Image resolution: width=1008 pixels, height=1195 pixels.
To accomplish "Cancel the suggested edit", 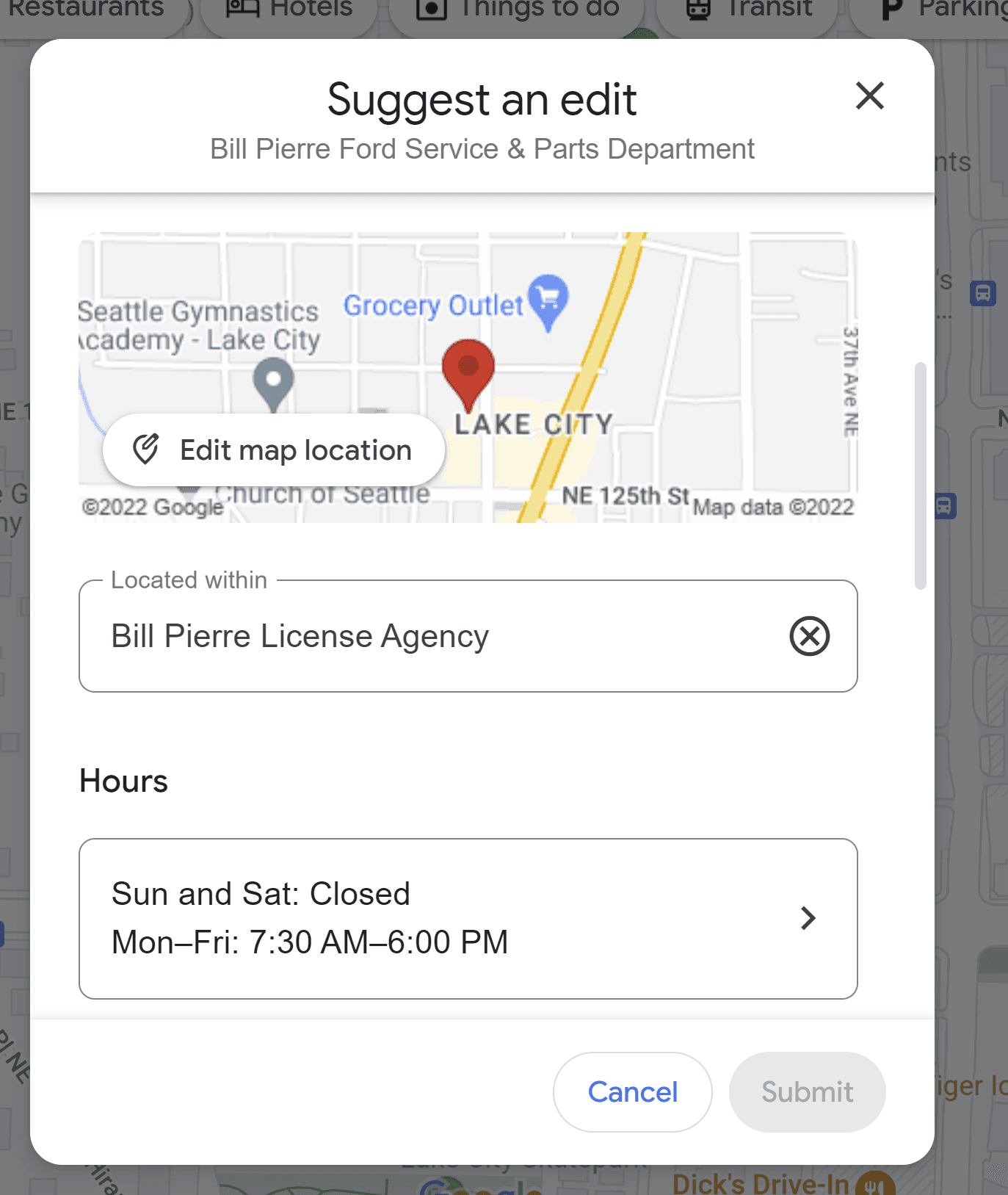I will point(632,1091).
